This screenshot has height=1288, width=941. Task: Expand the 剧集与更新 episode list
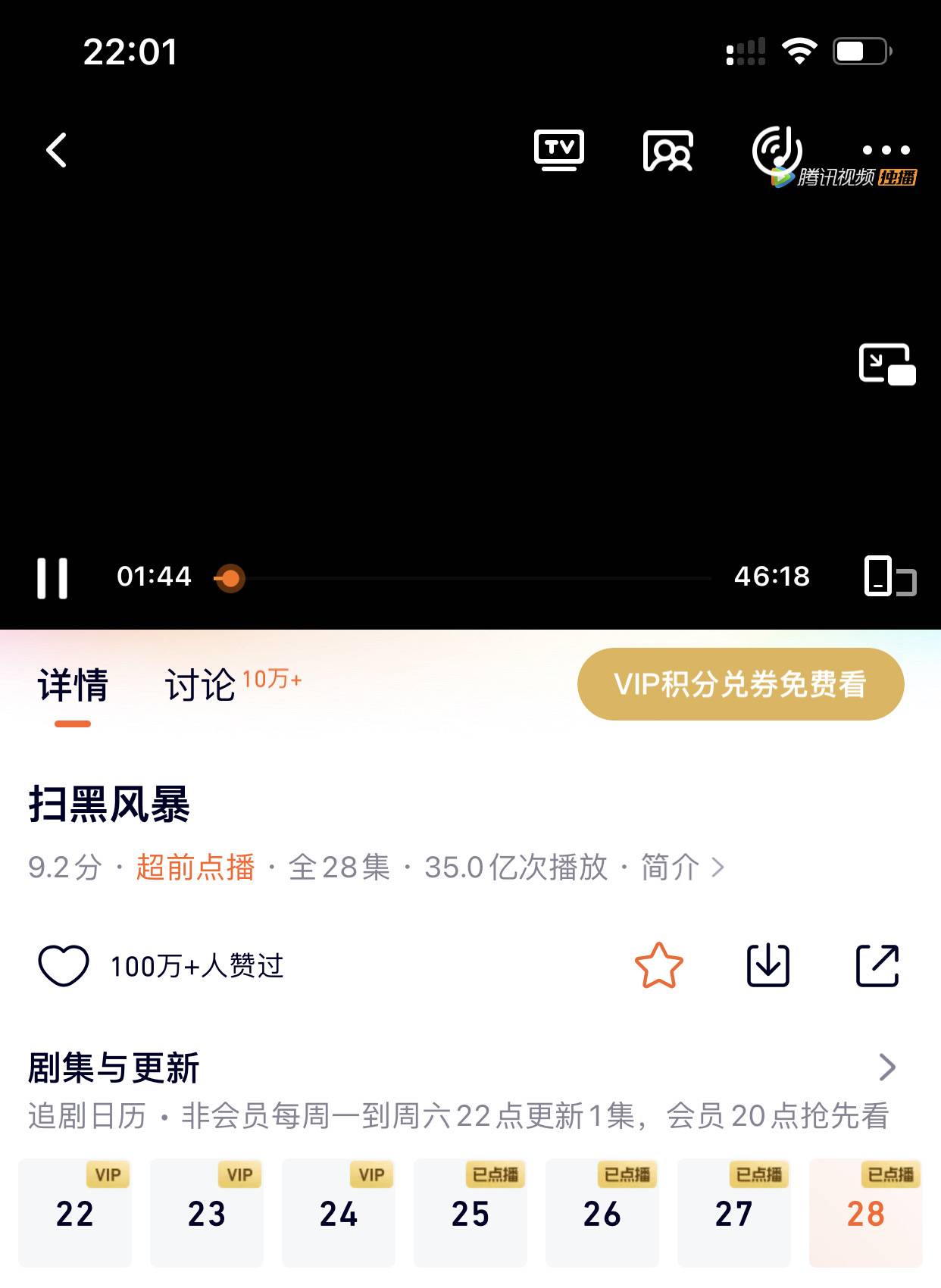pyautogui.click(x=887, y=1068)
